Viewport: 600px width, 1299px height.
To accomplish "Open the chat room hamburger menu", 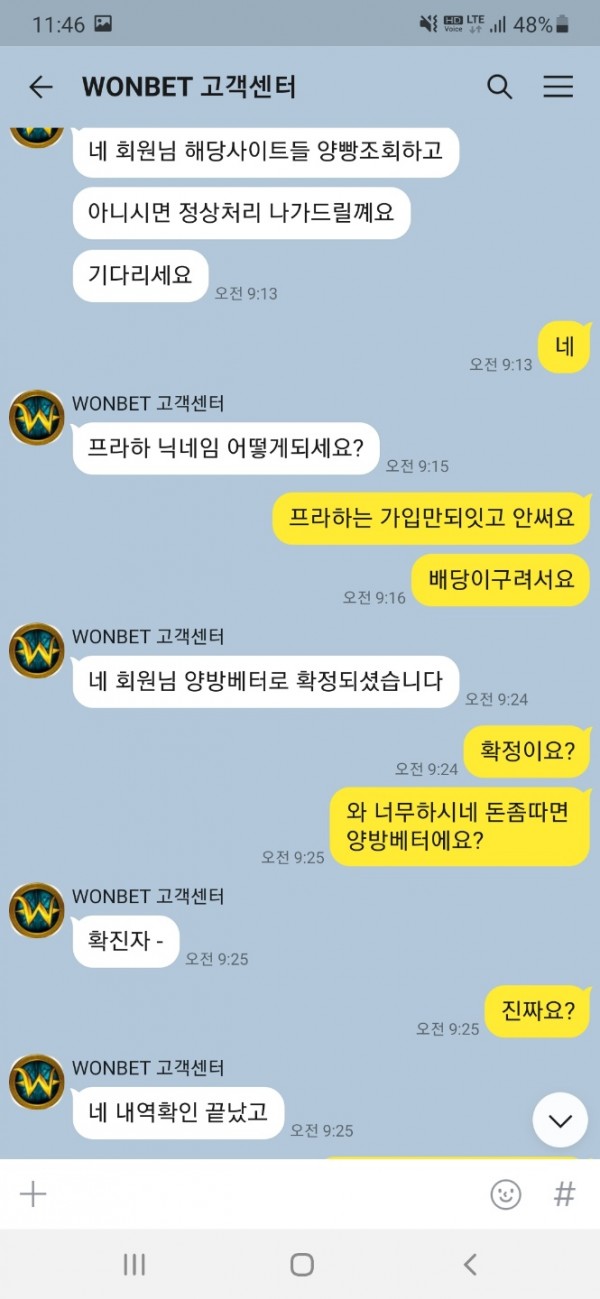I will point(558,87).
